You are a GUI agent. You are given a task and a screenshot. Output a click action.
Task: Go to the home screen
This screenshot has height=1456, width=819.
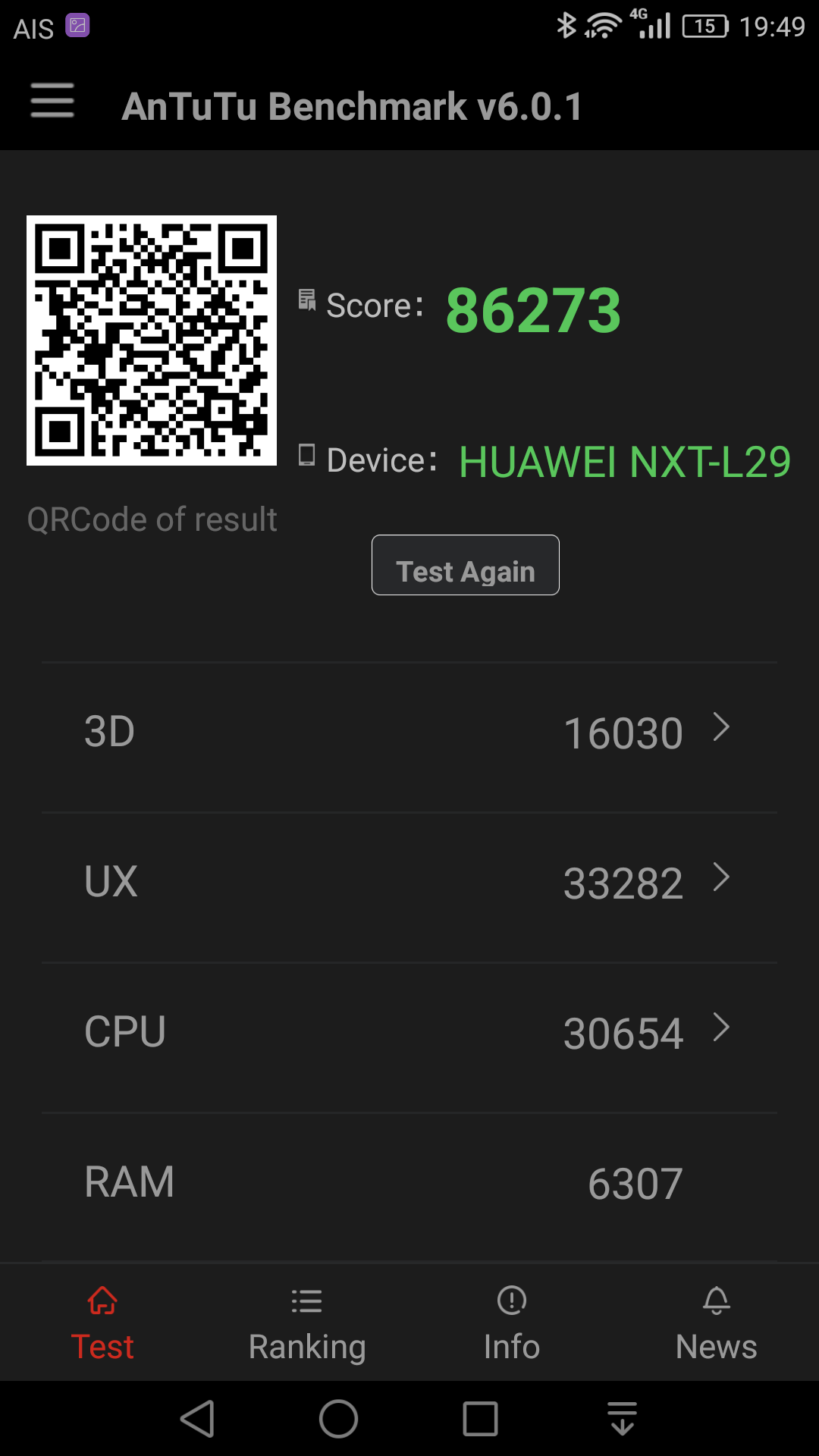tap(338, 1419)
